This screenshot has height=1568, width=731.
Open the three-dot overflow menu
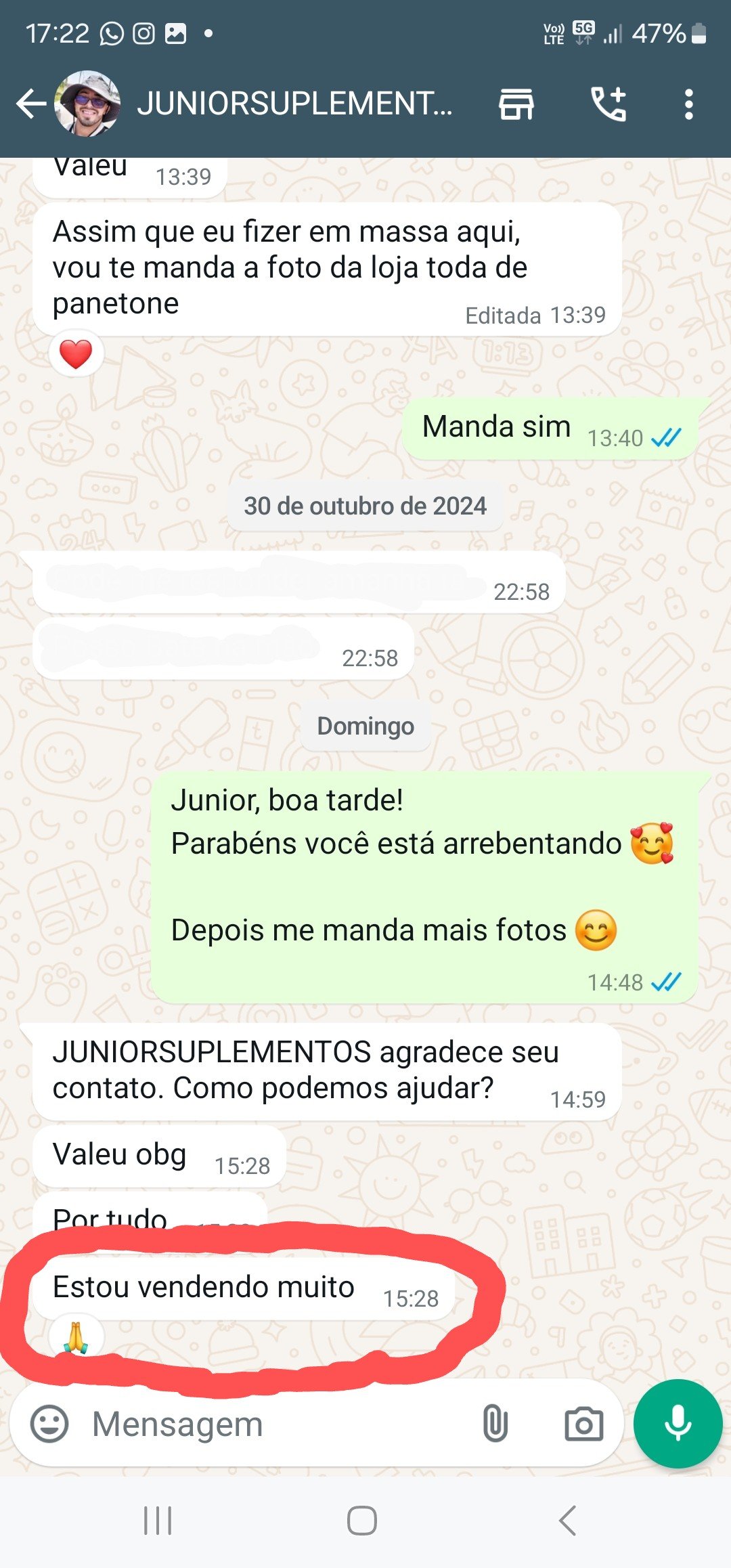[688, 104]
